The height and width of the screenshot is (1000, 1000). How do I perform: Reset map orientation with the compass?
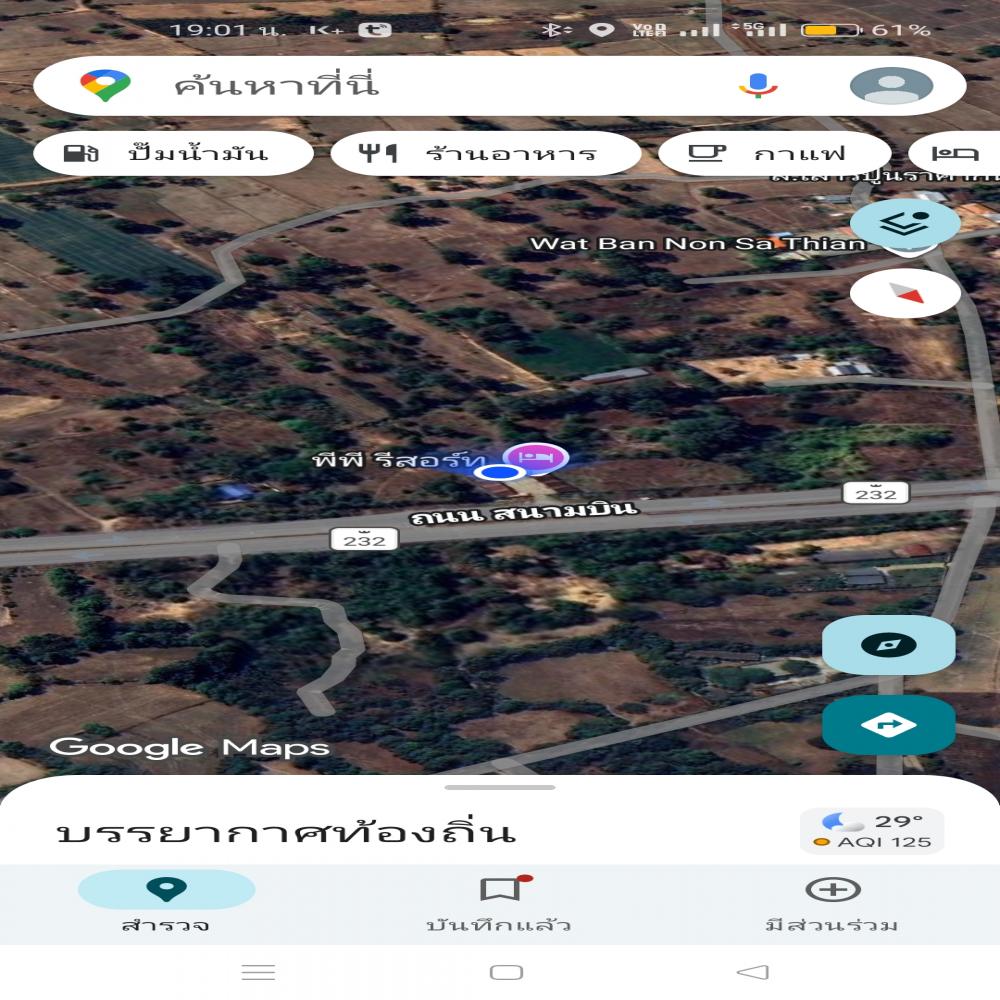point(905,293)
